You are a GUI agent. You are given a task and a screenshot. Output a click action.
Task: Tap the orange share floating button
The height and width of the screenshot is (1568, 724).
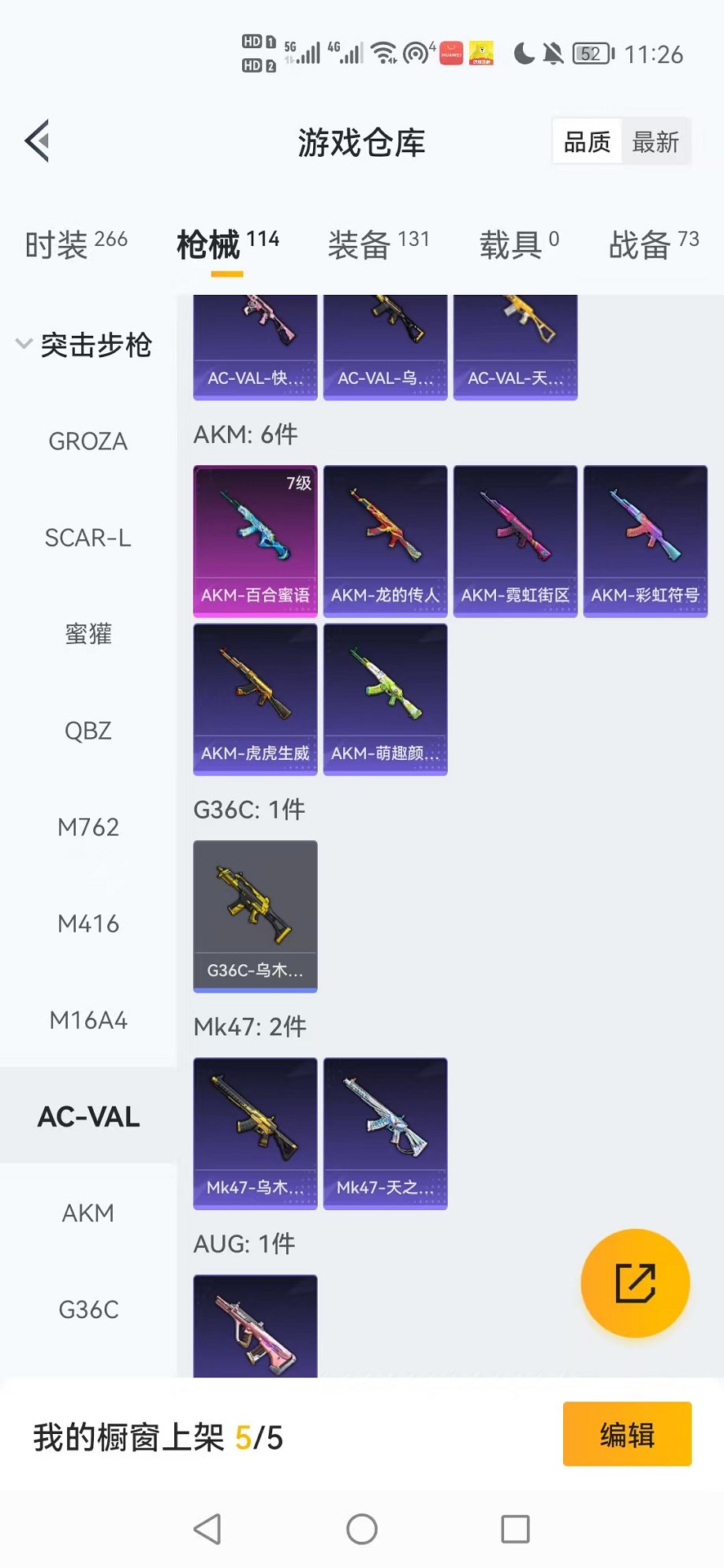pyautogui.click(x=635, y=1283)
